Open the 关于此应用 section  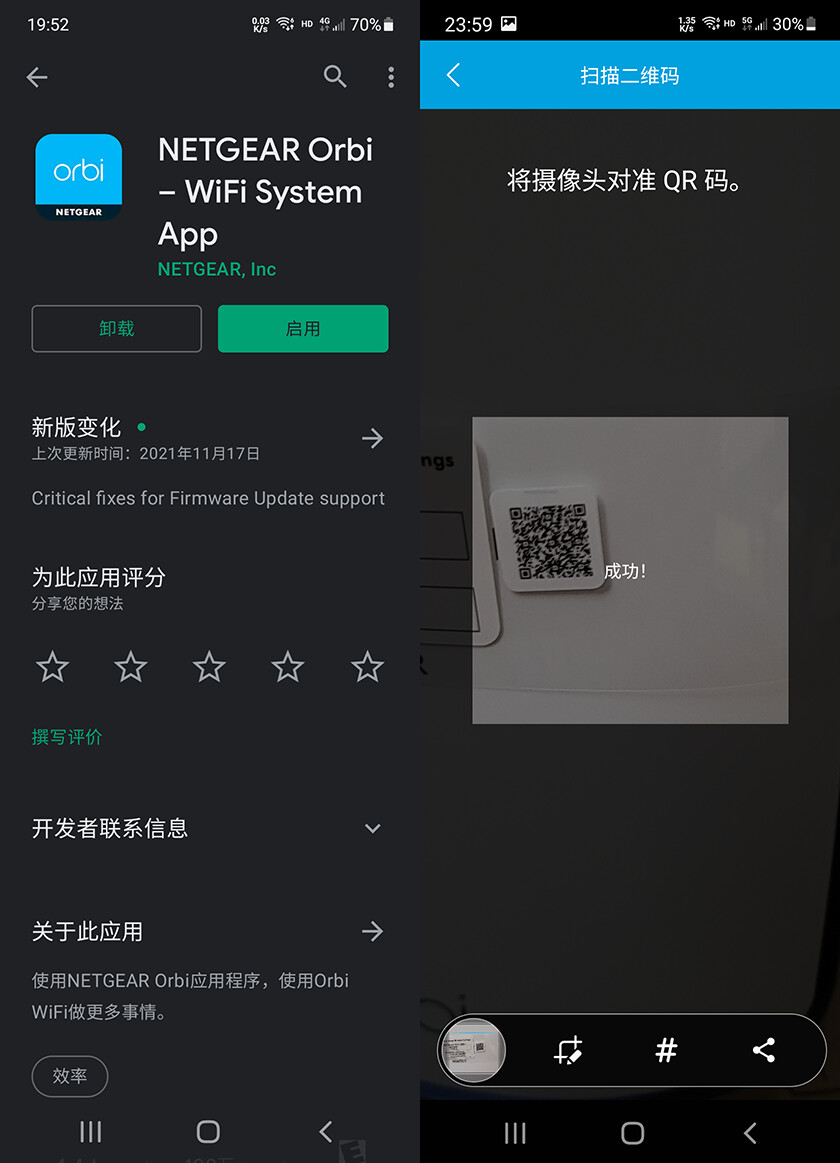coord(372,932)
